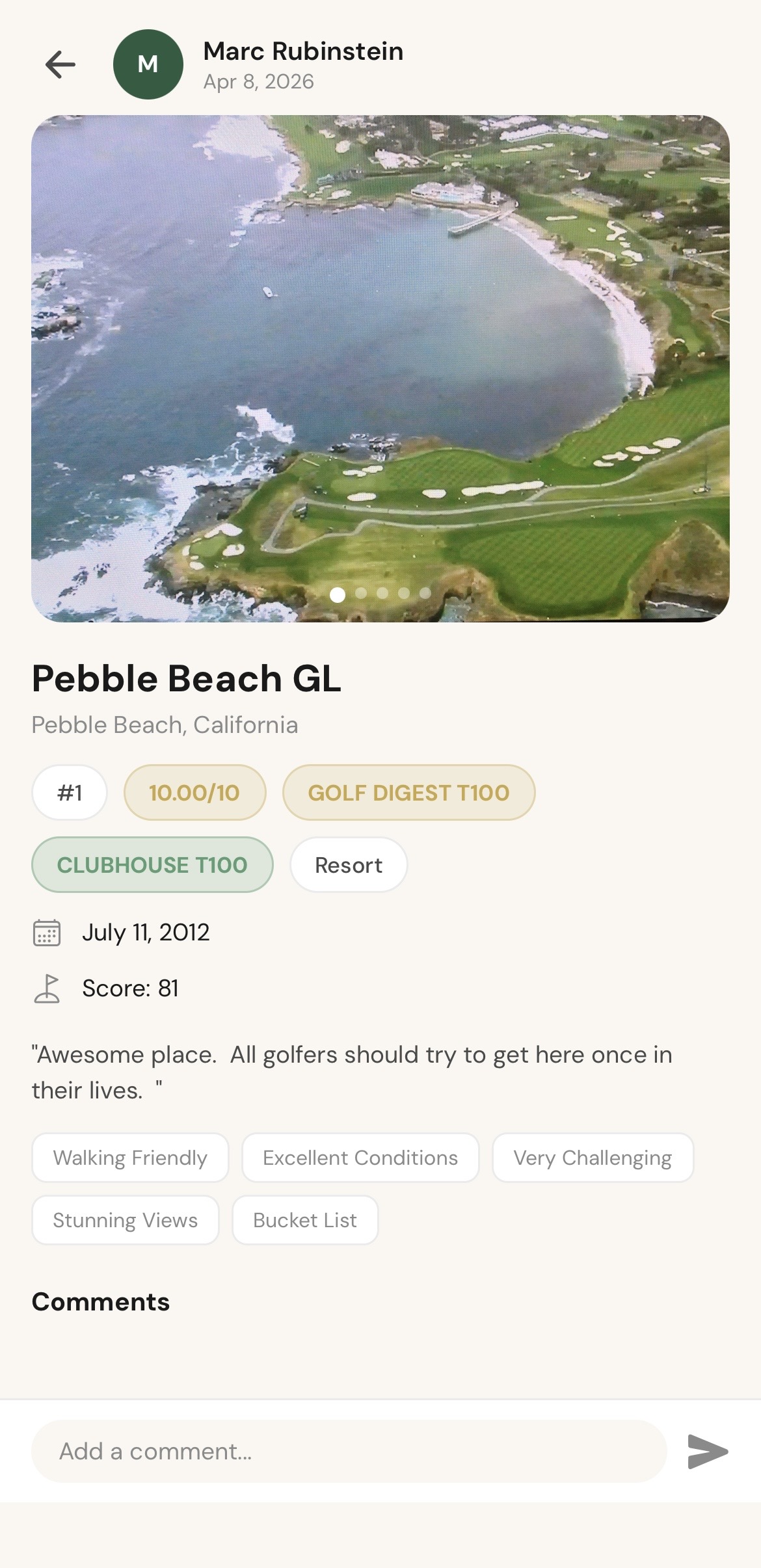Go back using the arrow icon
761x1568 pixels.
[60, 64]
